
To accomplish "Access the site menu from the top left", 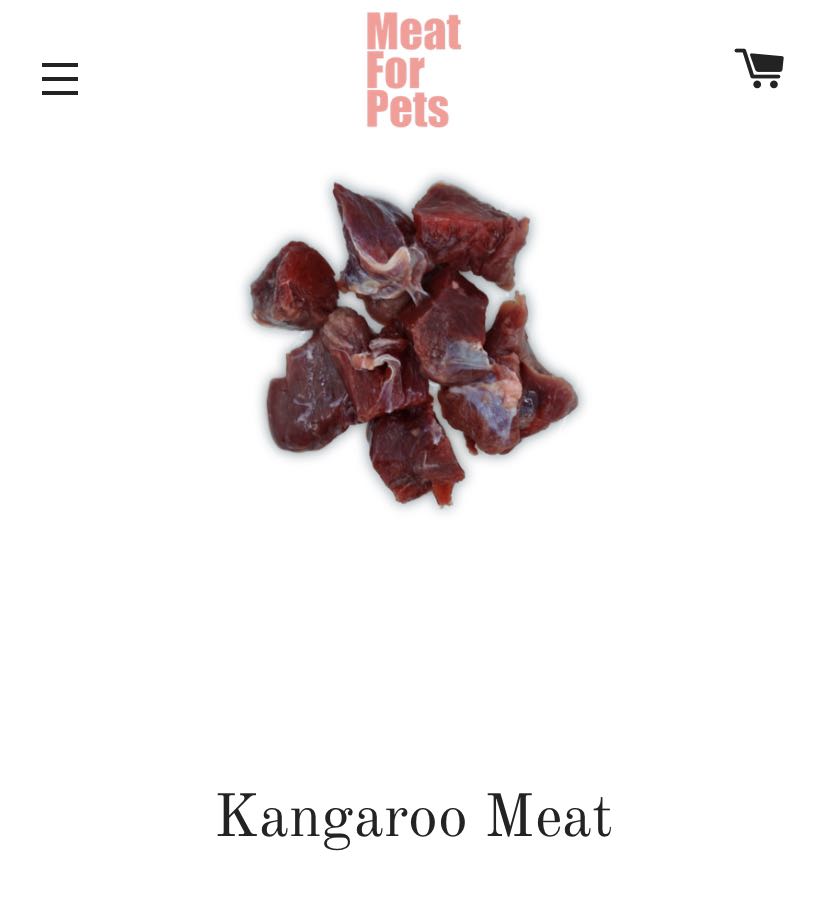I will 60,79.
